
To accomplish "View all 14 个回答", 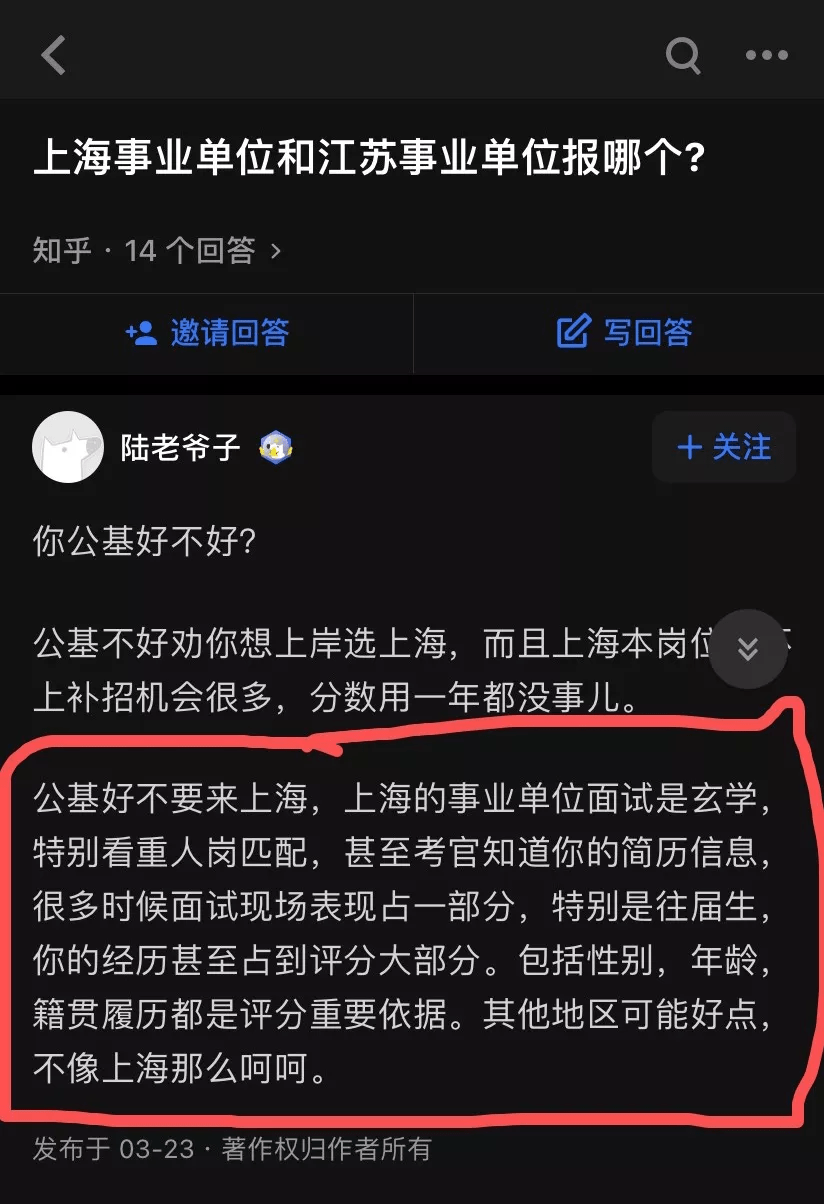I will 156,250.
